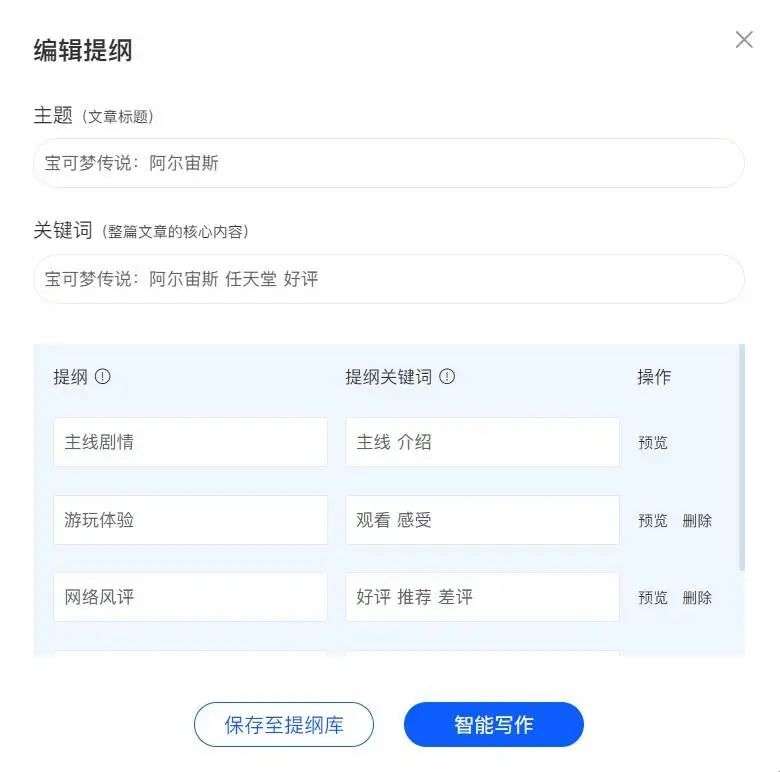The width and height of the screenshot is (780, 772).
Task: Edit the 游玩体验 outline field
Action: (190, 520)
